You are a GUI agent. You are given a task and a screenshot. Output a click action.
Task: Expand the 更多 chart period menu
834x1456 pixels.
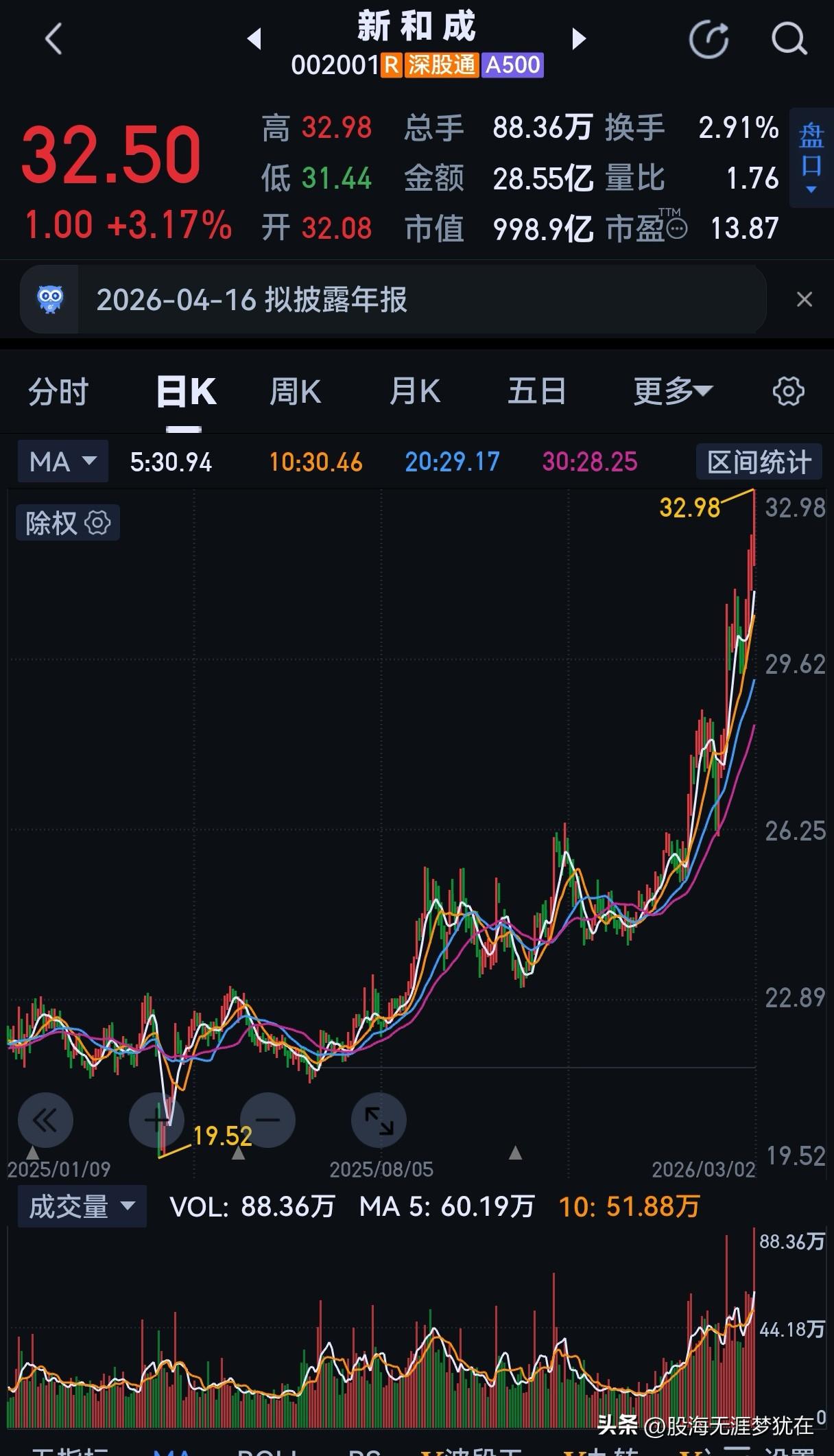(x=671, y=390)
